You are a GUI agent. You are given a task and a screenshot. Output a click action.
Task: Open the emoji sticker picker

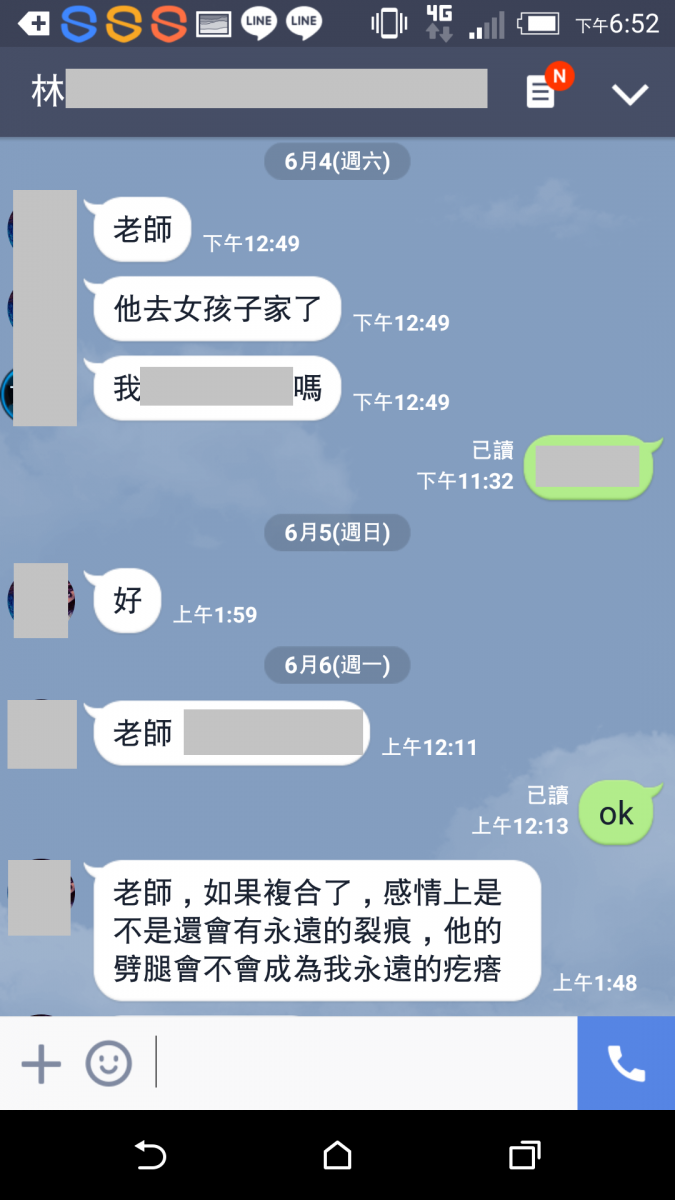coord(108,1063)
